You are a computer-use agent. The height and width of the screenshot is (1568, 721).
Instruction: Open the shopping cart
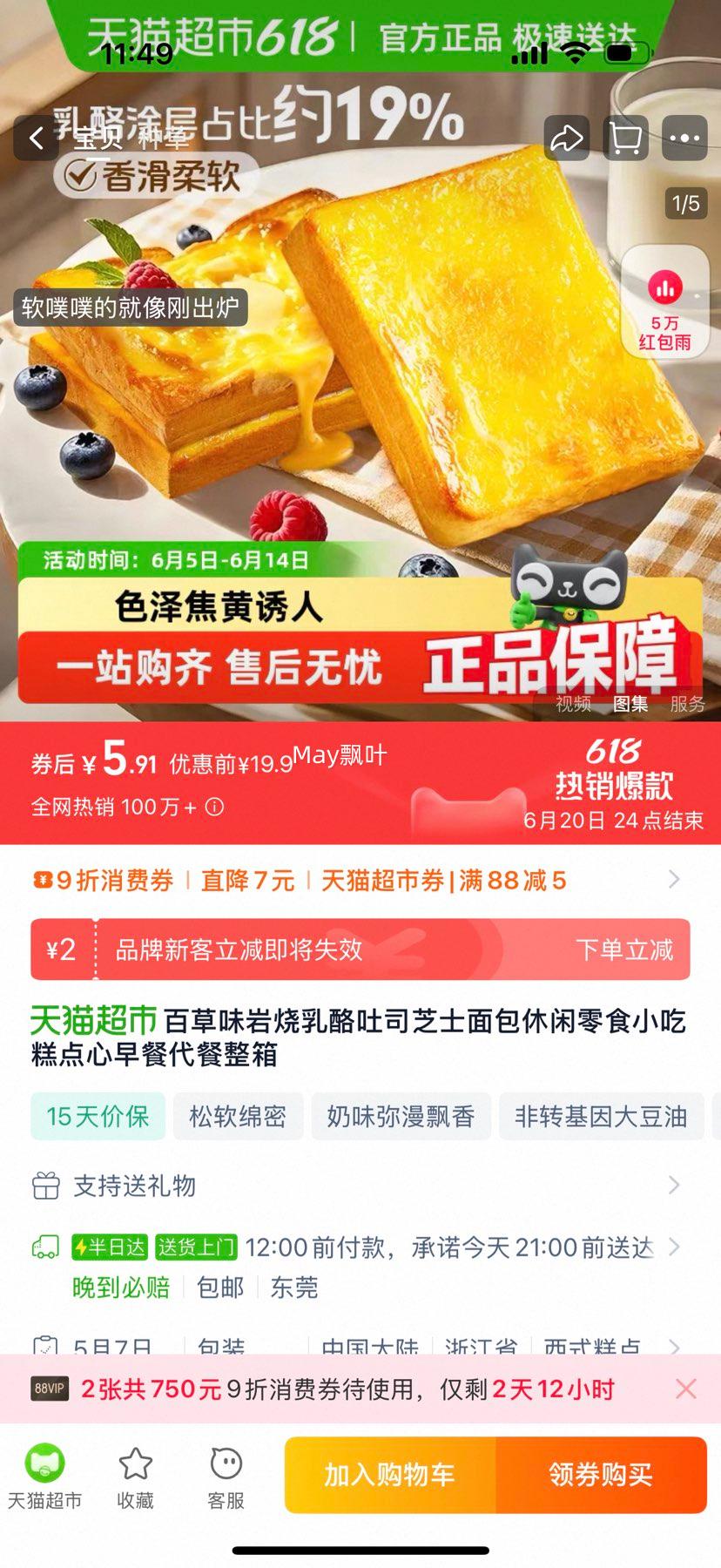click(625, 139)
